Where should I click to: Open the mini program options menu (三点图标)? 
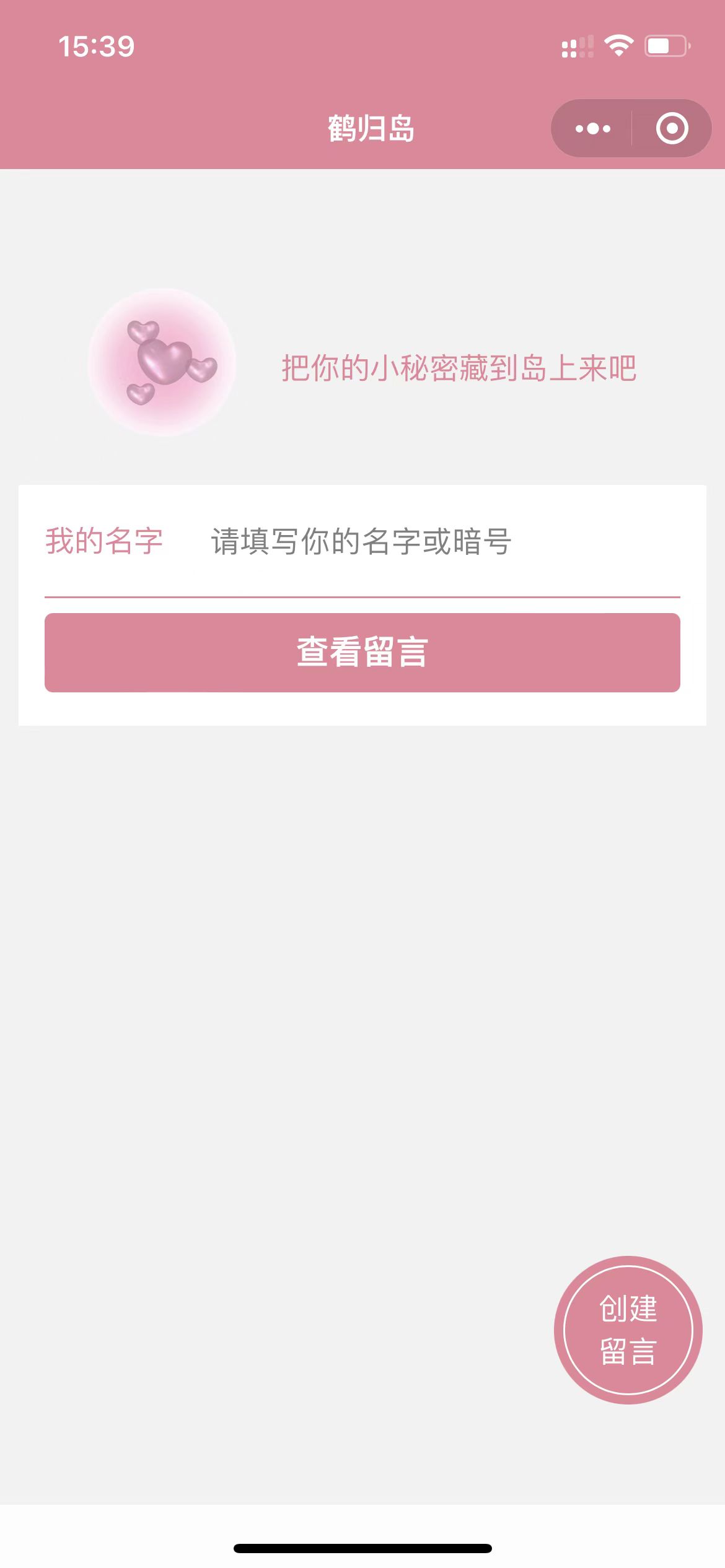[593, 128]
